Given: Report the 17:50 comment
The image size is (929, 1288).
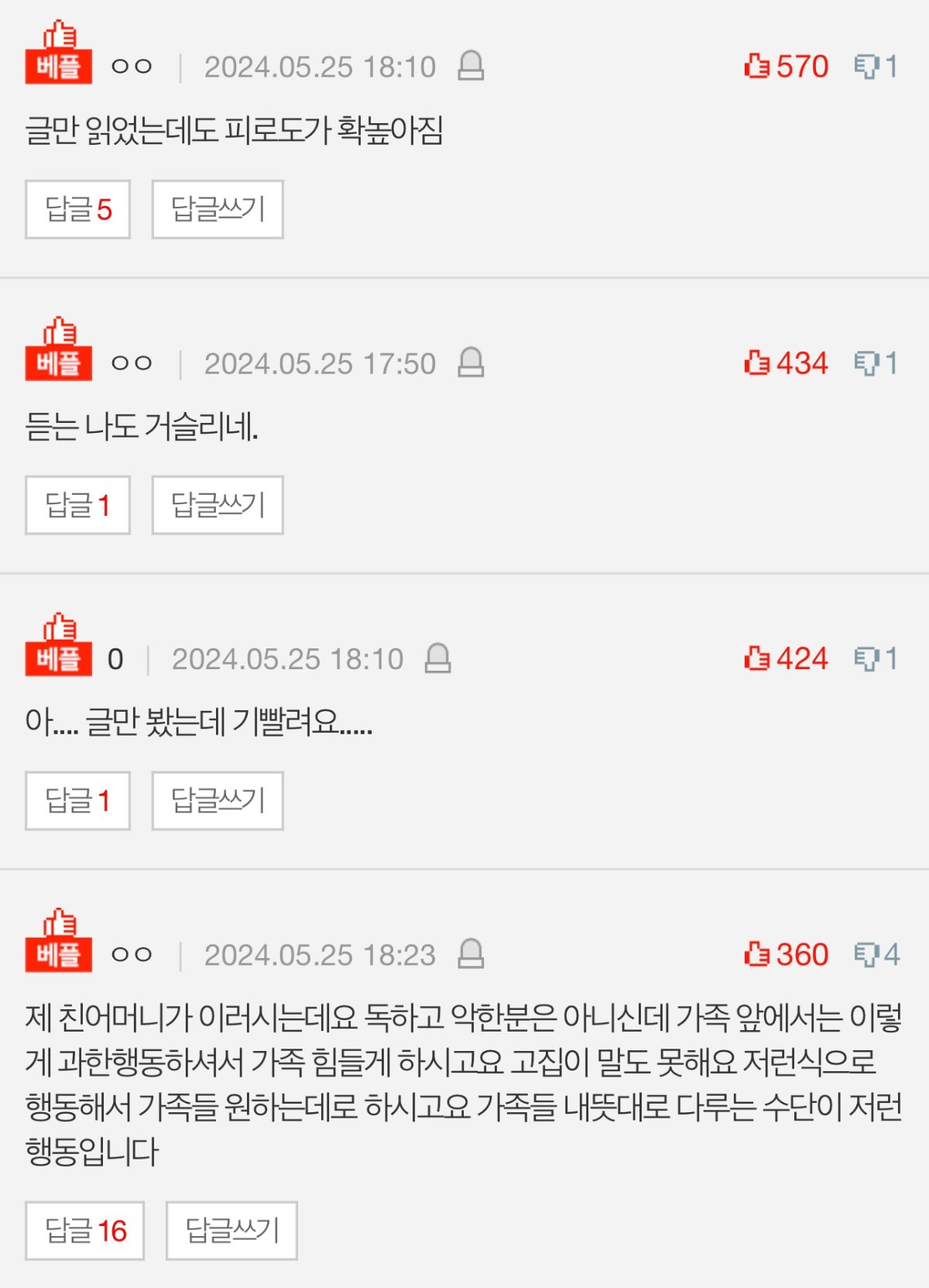Looking at the screenshot, I should click(471, 362).
